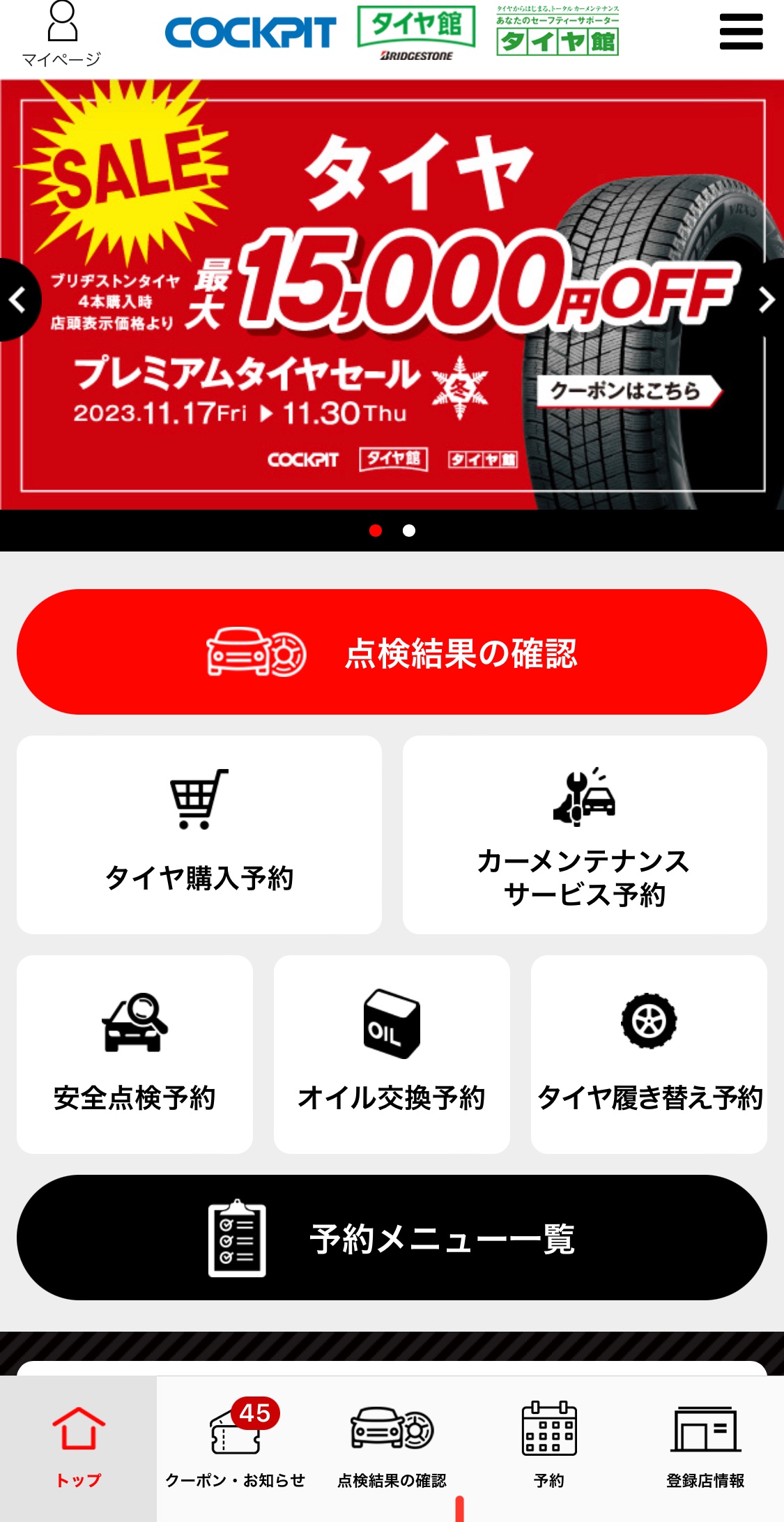Image resolution: width=784 pixels, height=1522 pixels.
Task: Open 登録店情報 tab
Action: (x=705, y=1447)
